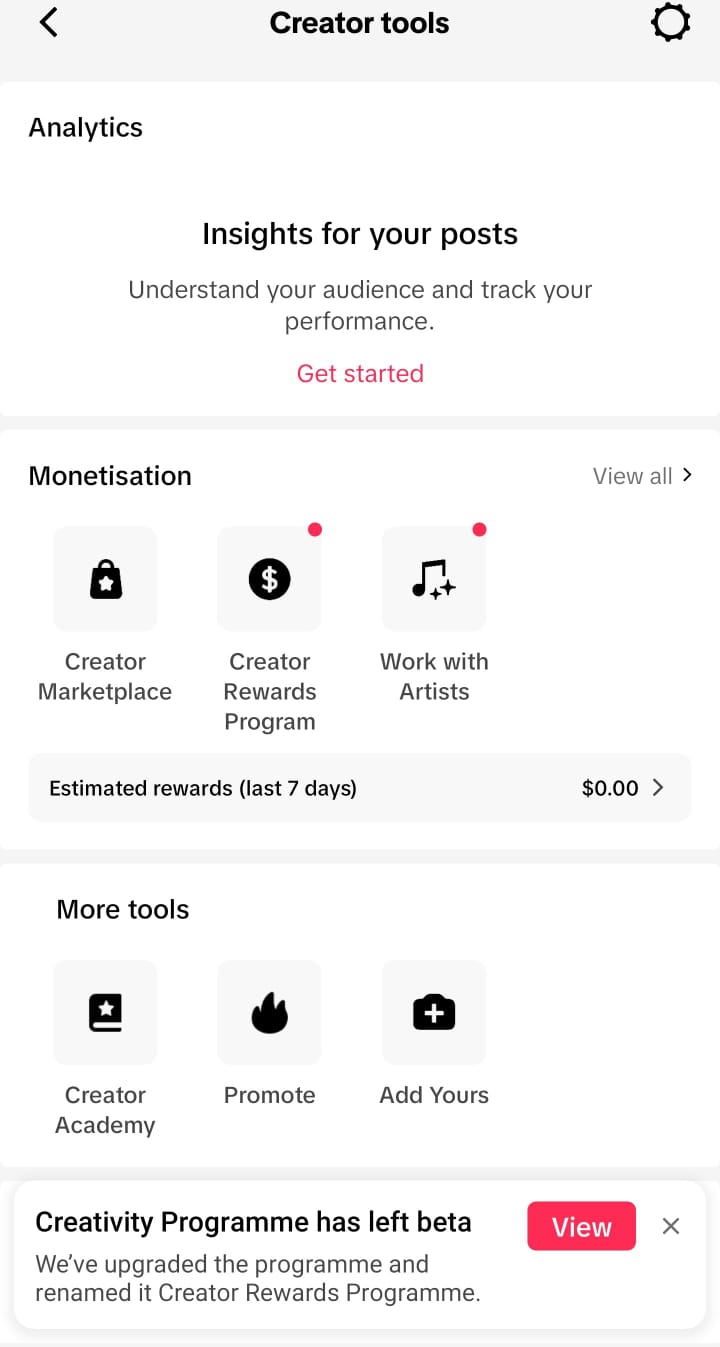Go back using the top-left arrow
Image resolution: width=720 pixels, height=1347 pixels.
point(48,22)
